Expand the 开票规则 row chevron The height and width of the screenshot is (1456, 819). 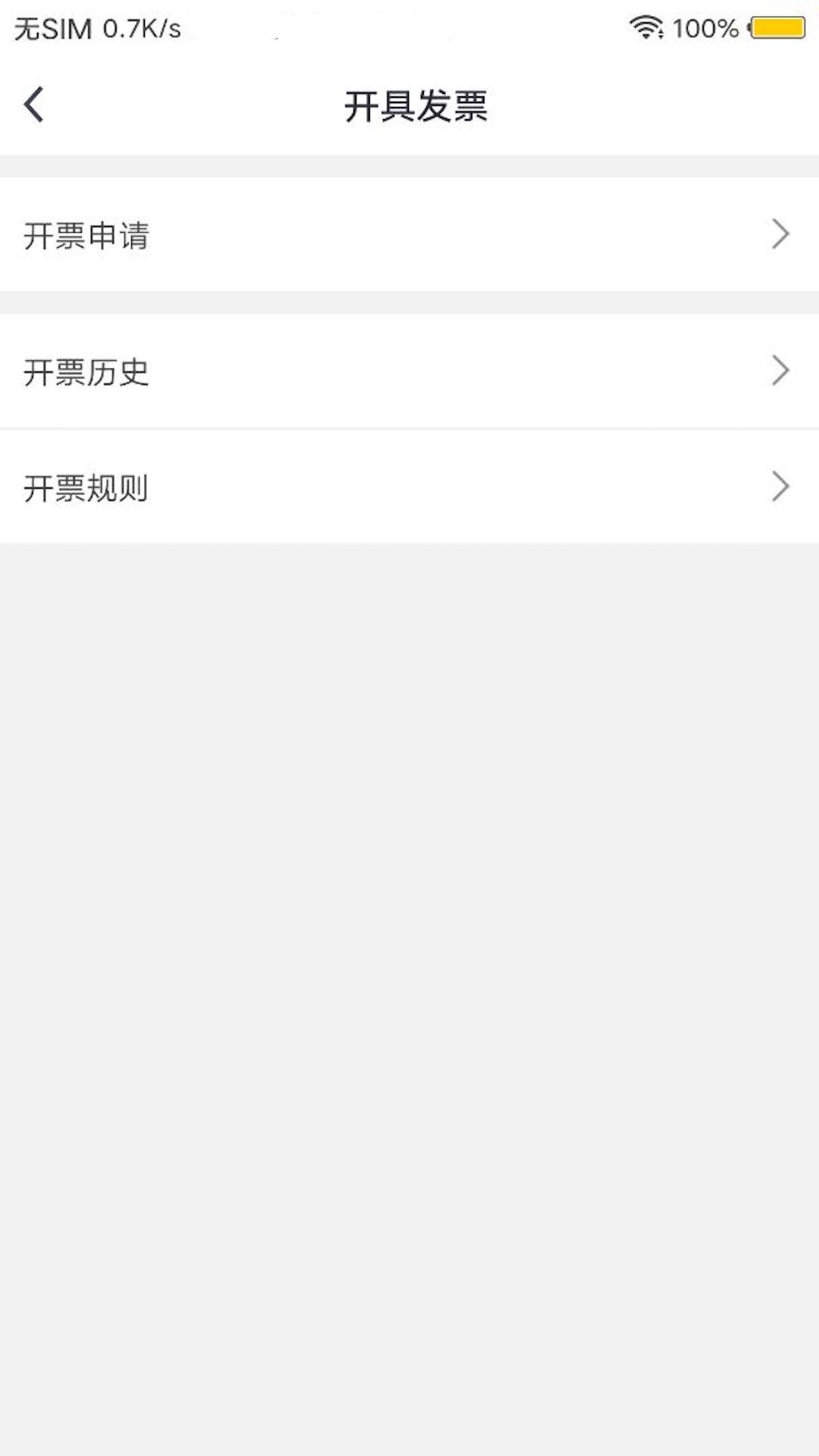[x=780, y=487]
